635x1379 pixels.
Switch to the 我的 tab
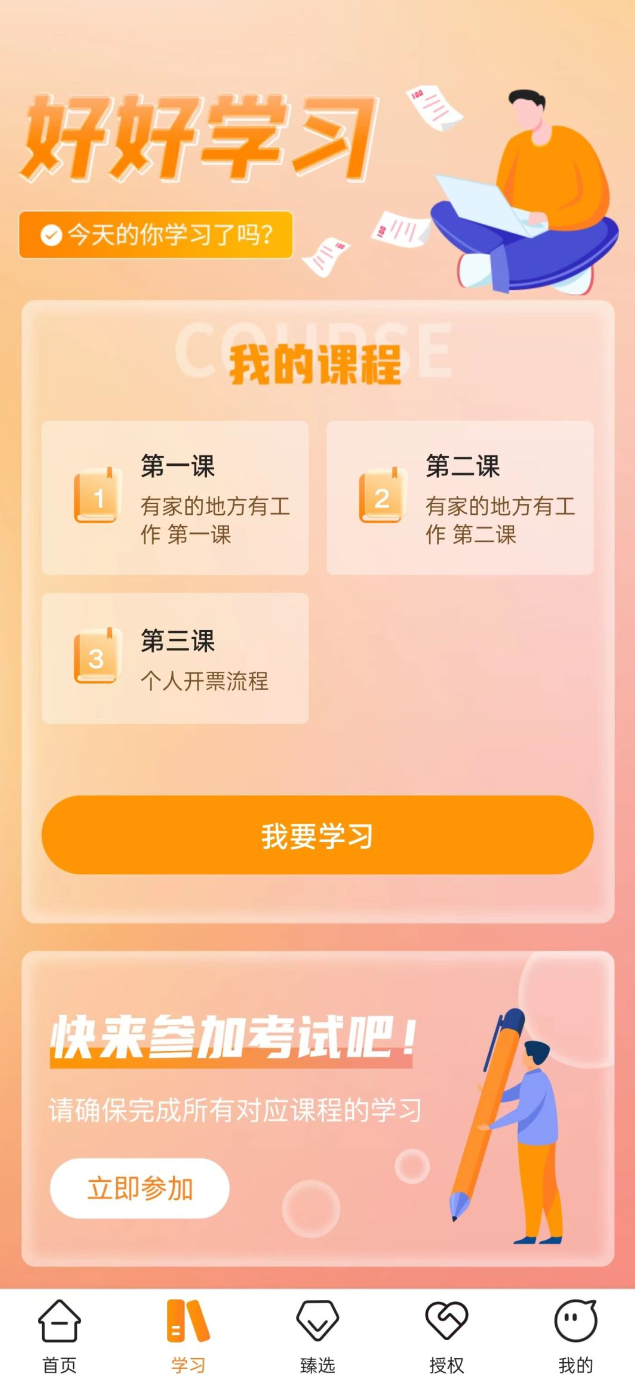pos(575,1335)
